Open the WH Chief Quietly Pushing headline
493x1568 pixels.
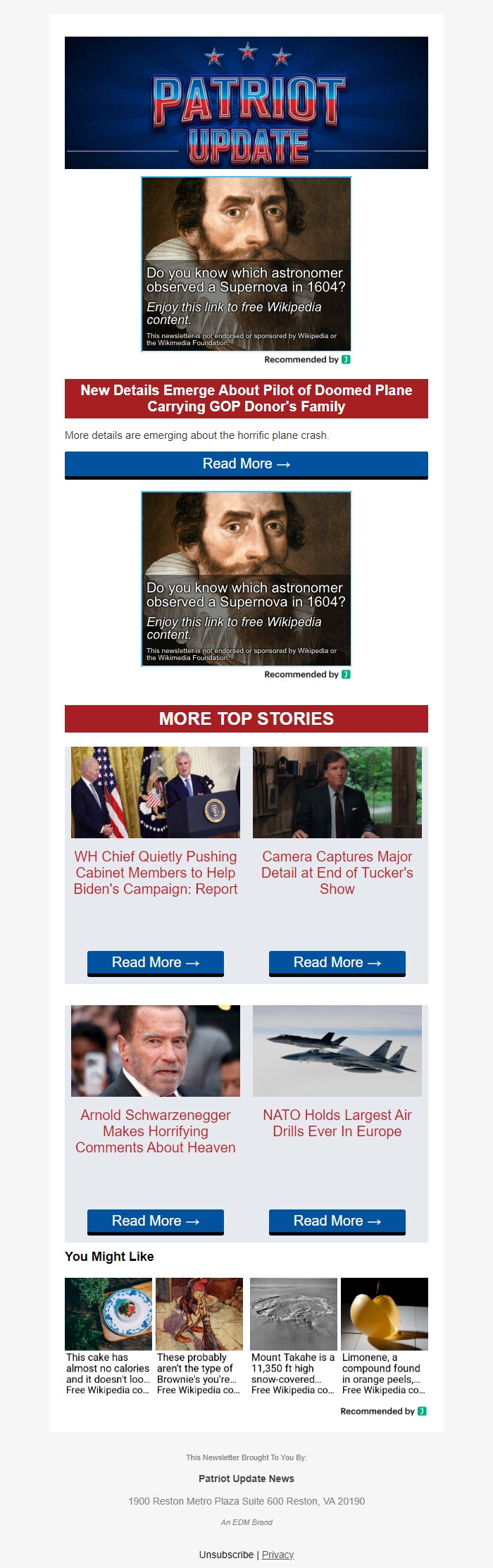(x=155, y=873)
